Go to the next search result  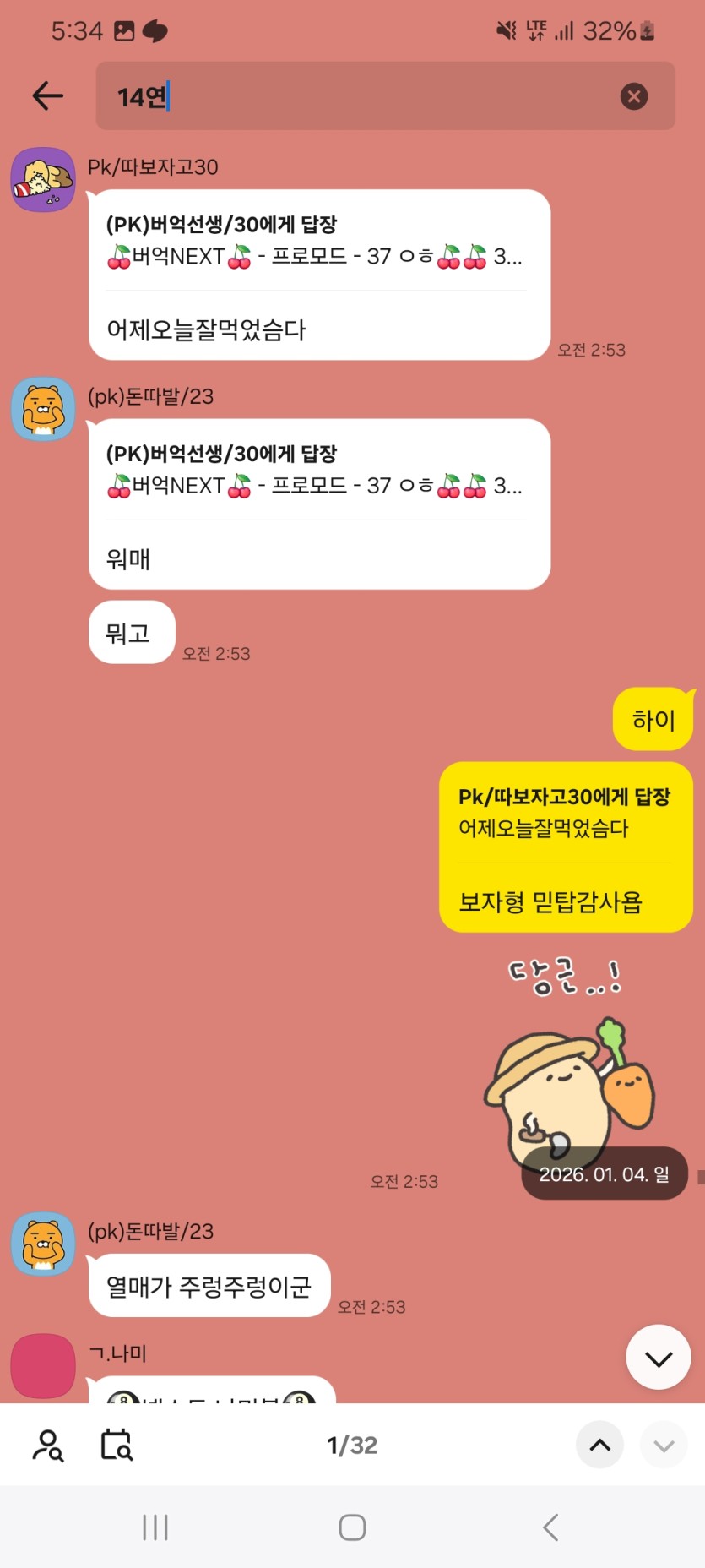click(664, 1445)
